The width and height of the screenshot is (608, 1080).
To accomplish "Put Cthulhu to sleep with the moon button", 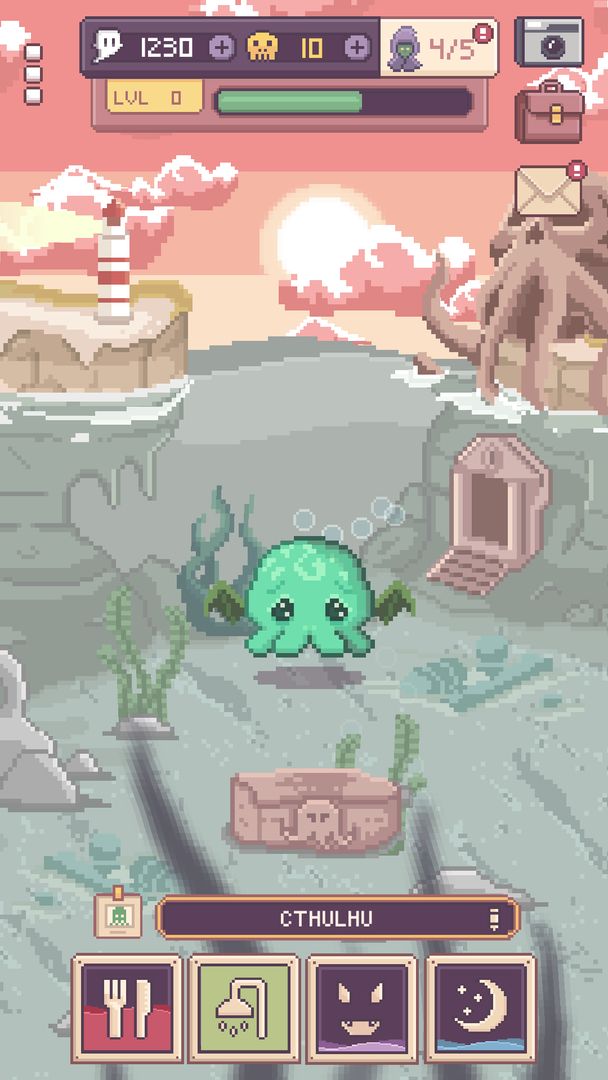I will pyautogui.click(x=480, y=1008).
